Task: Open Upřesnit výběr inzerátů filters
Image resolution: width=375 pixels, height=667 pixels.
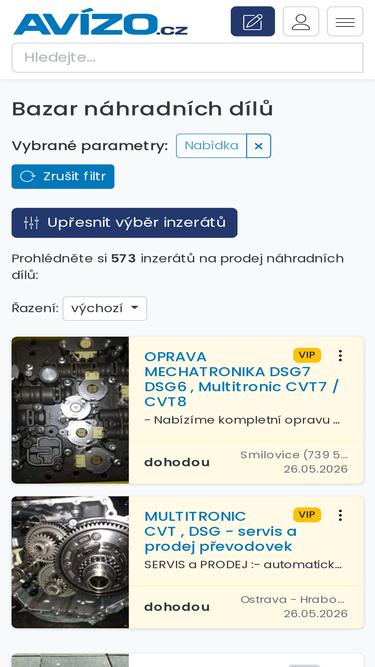Action: click(x=124, y=223)
